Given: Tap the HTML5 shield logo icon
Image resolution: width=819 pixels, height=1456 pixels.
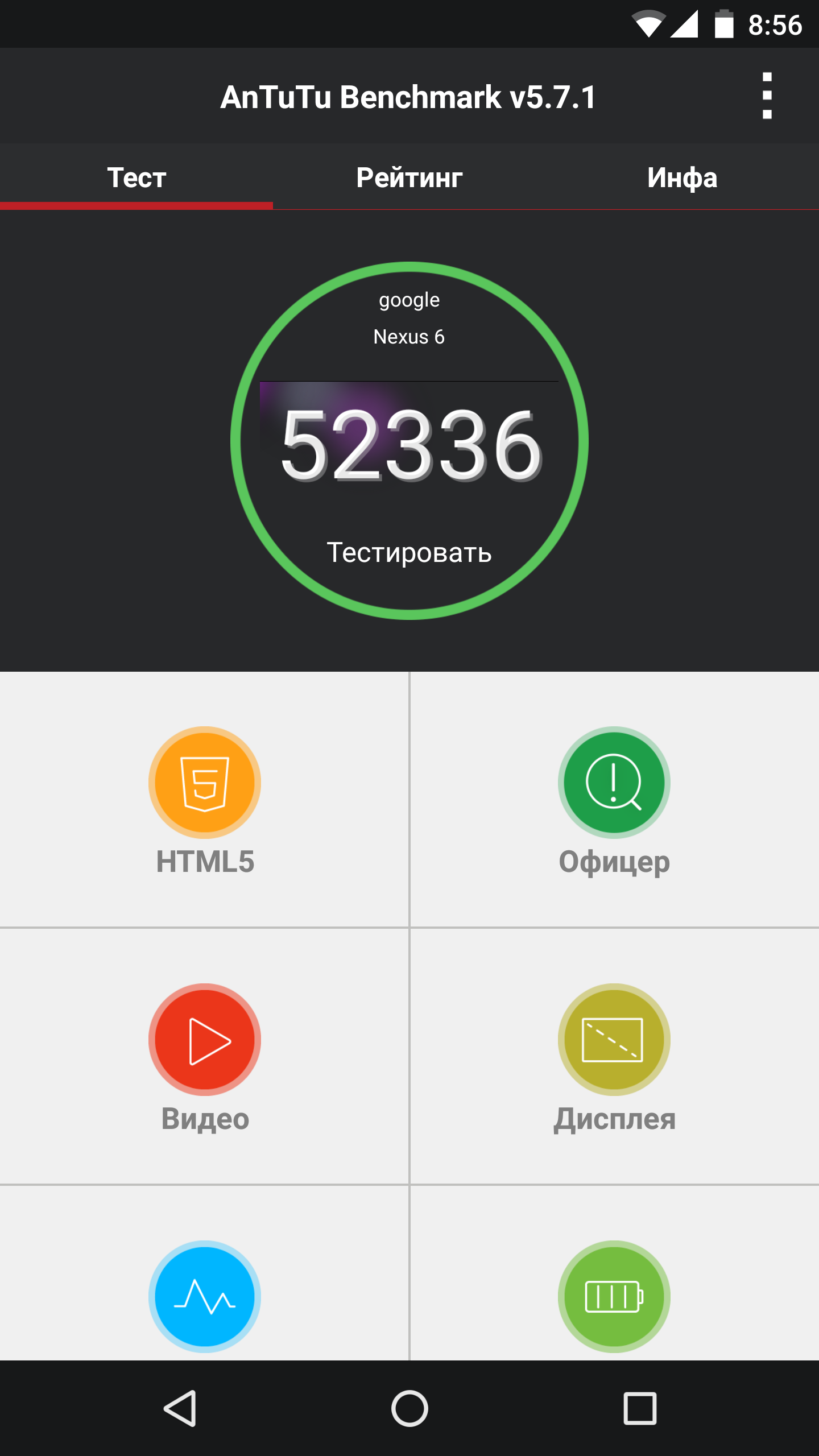Looking at the screenshot, I should 205,783.
